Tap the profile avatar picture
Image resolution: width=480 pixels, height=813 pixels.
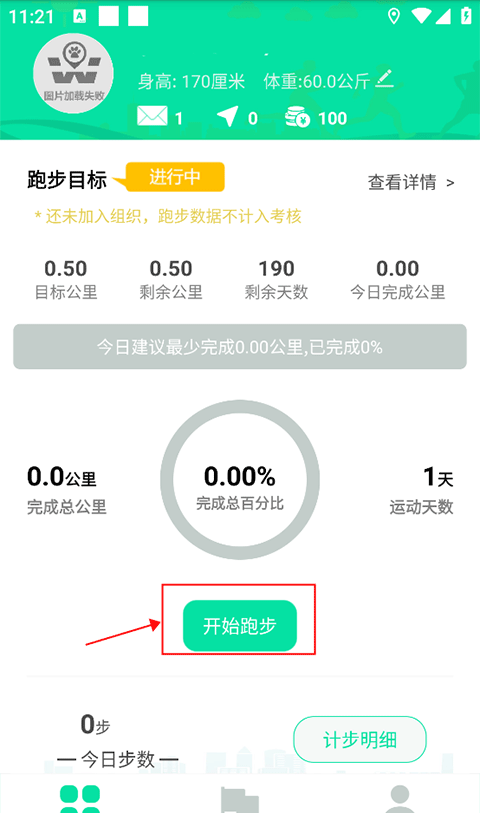point(73,73)
